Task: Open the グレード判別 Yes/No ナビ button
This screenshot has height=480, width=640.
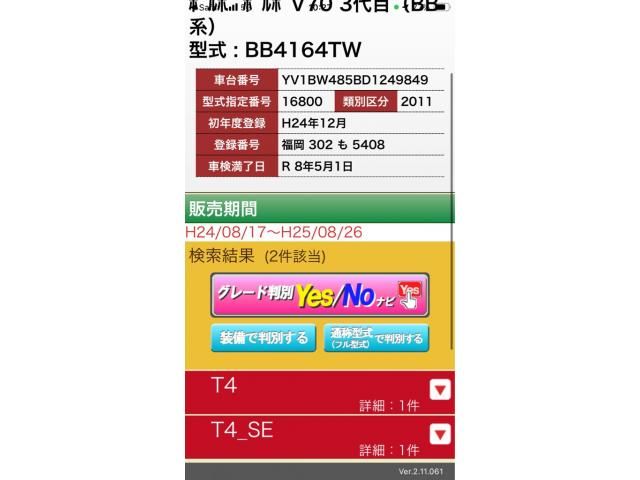Action: point(319,294)
